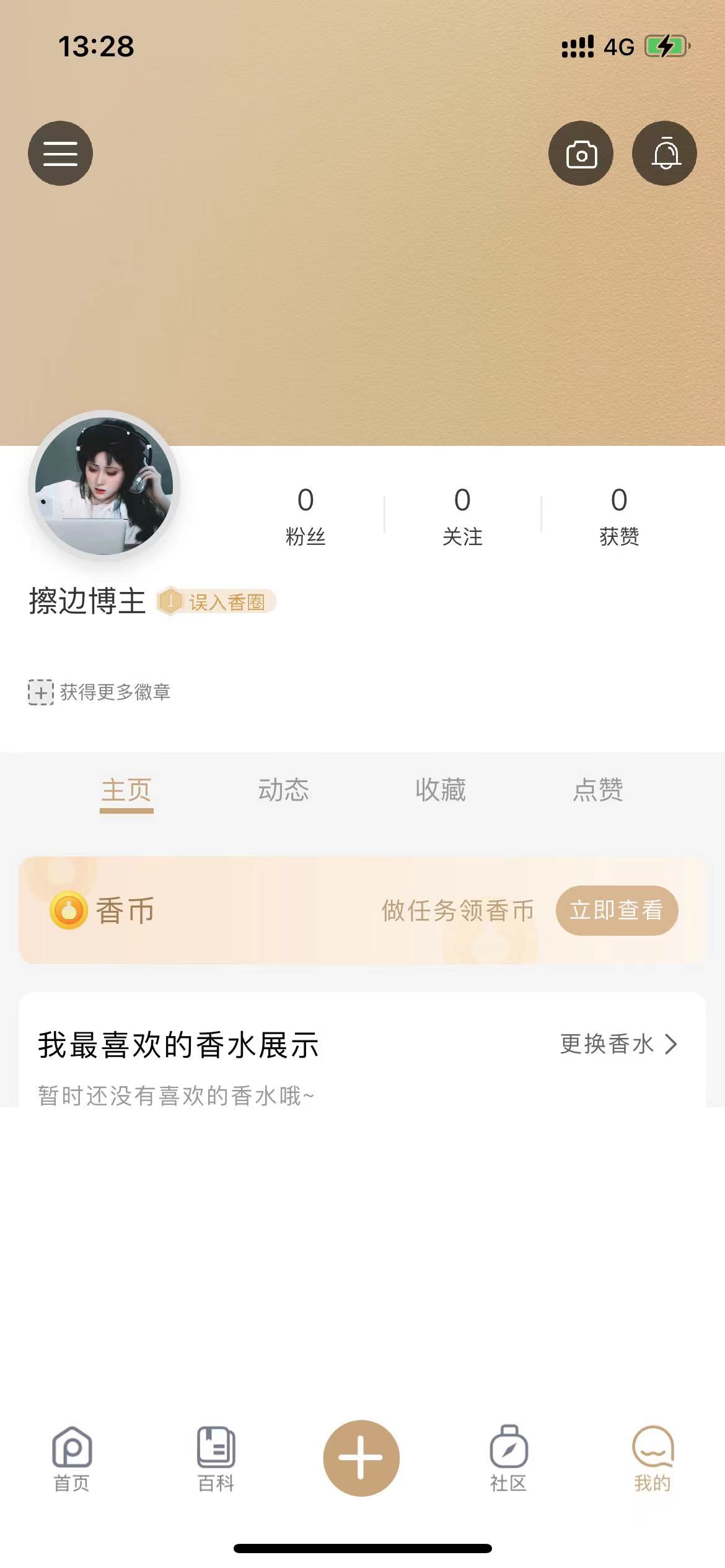This screenshot has height=1568, width=725.
Task: Go to the 首页 home tab
Action: coord(72,1459)
